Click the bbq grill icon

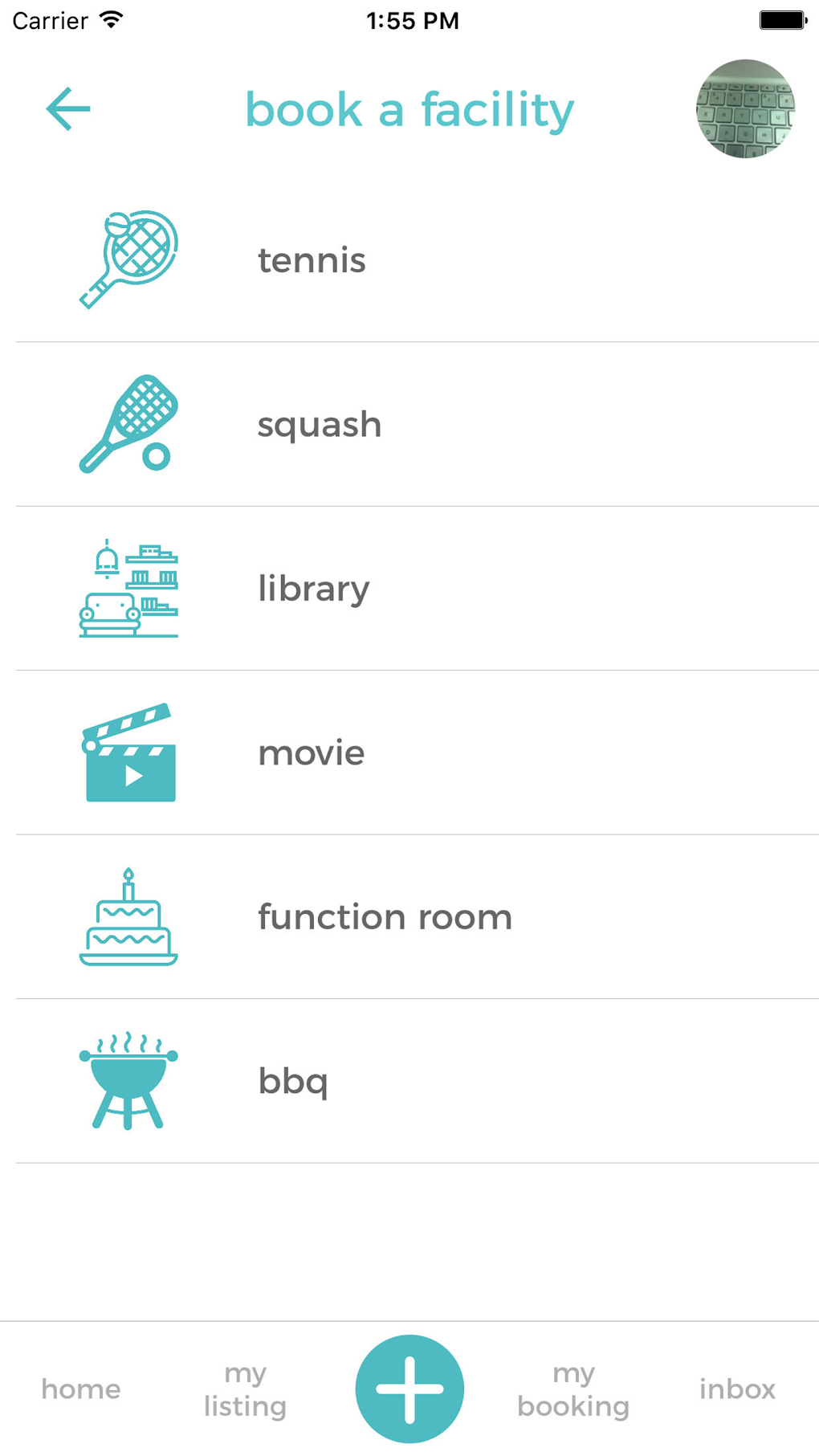129,1080
